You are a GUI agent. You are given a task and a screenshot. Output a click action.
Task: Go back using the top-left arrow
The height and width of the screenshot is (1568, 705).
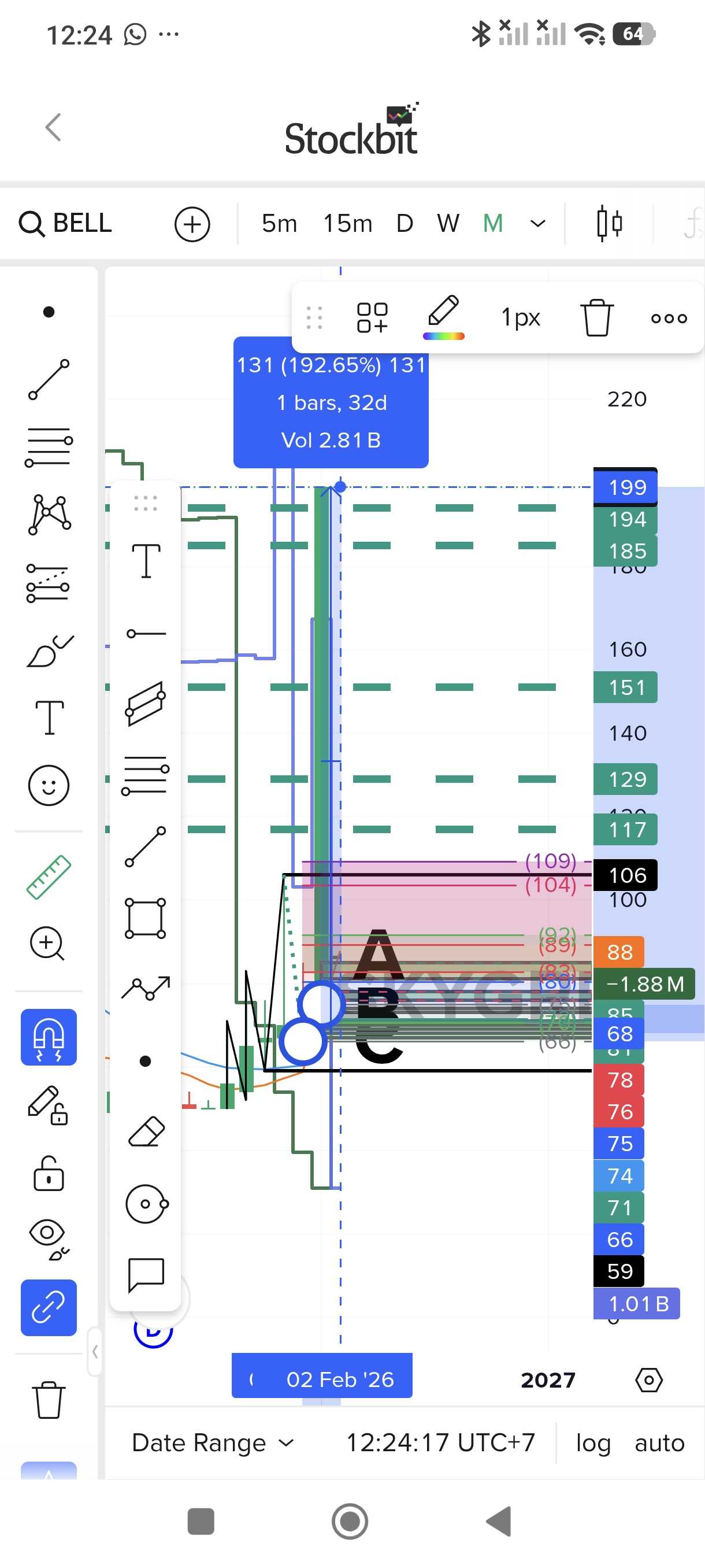(x=54, y=127)
